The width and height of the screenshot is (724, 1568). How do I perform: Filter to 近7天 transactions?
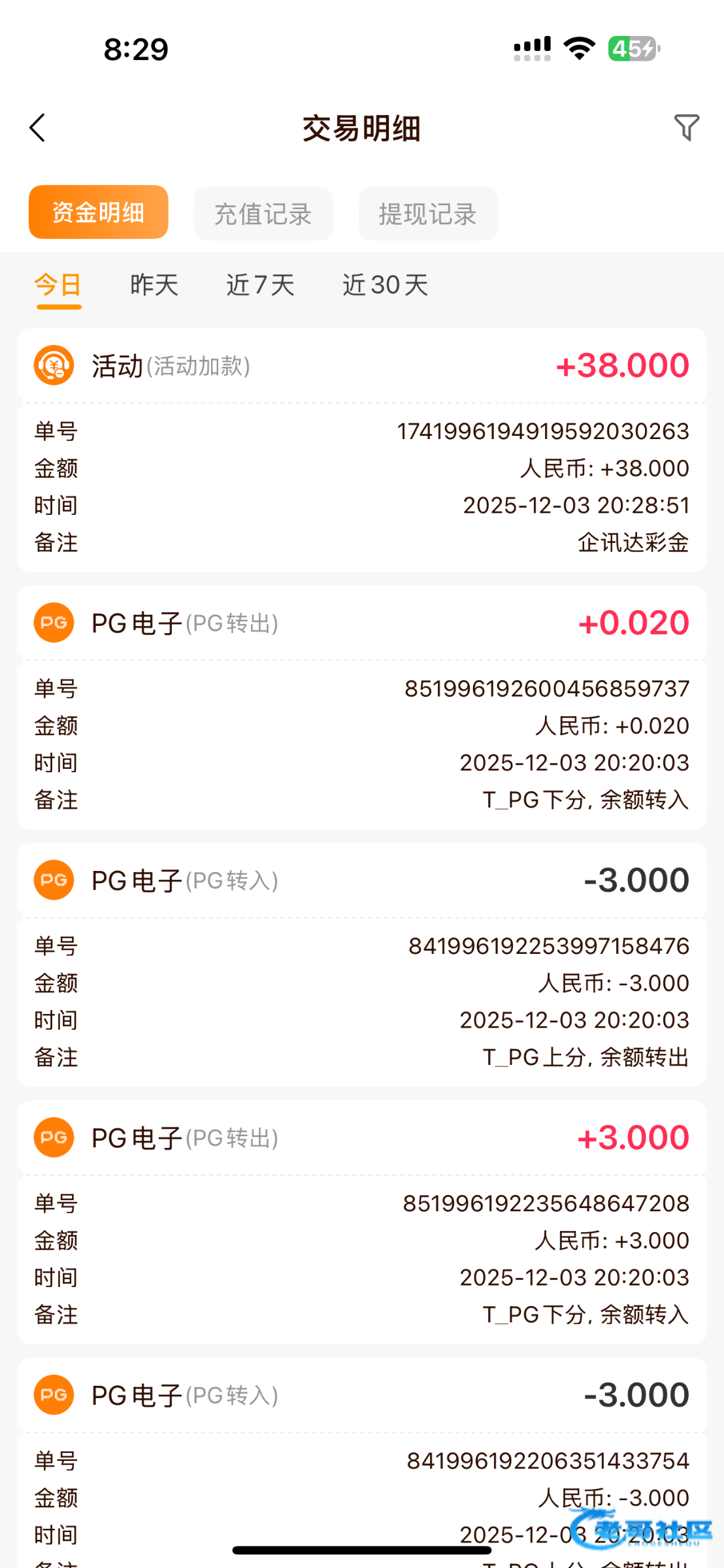pos(260,286)
